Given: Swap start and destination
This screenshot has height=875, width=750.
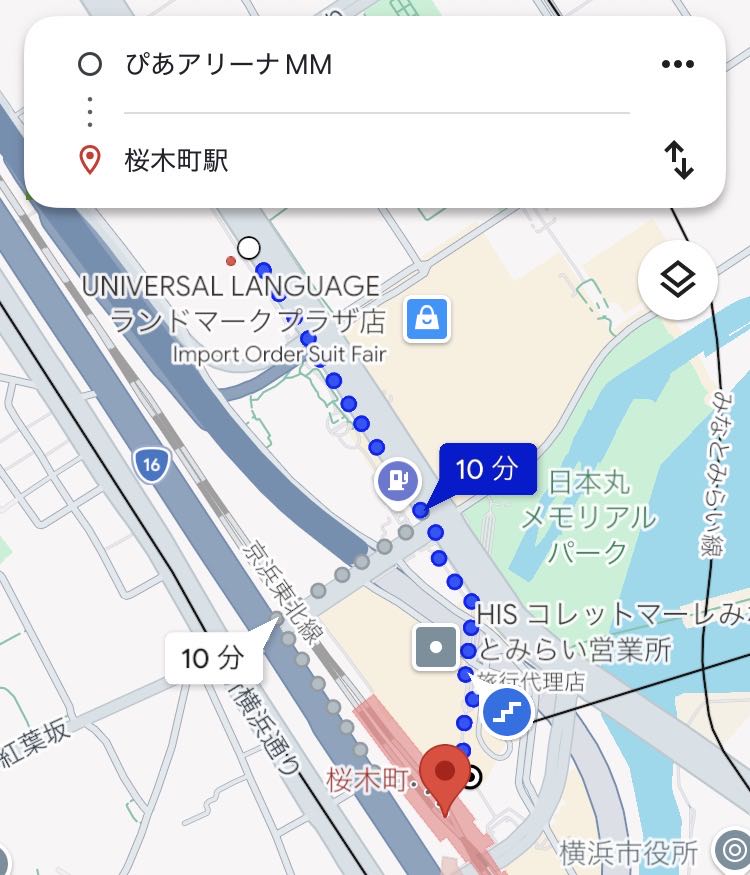Looking at the screenshot, I should tap(679, 160).
